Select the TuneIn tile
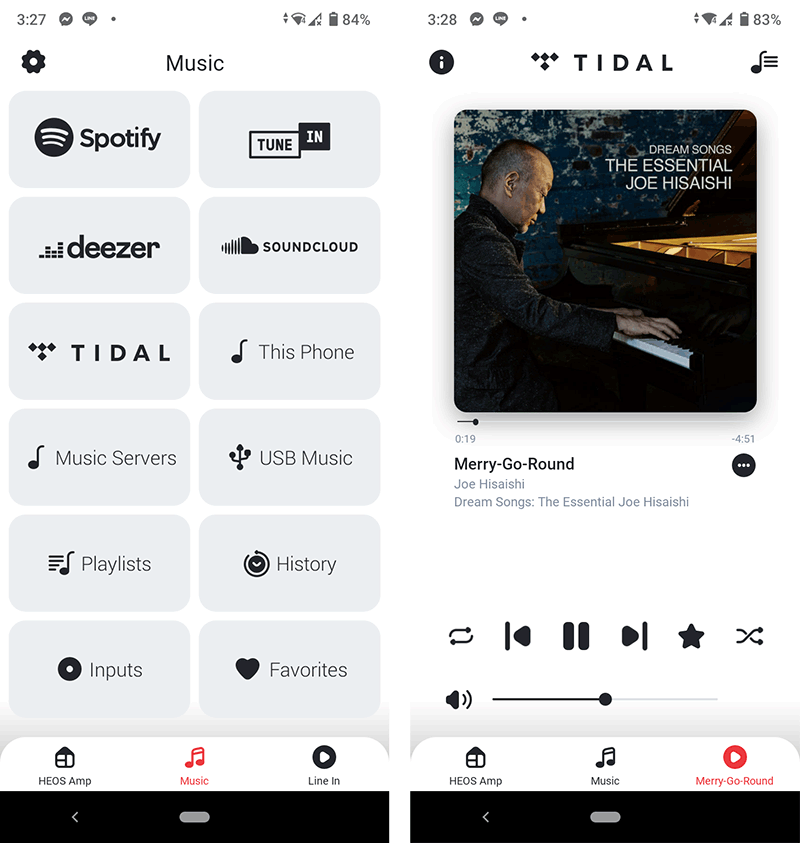 [x=289, y=138]
